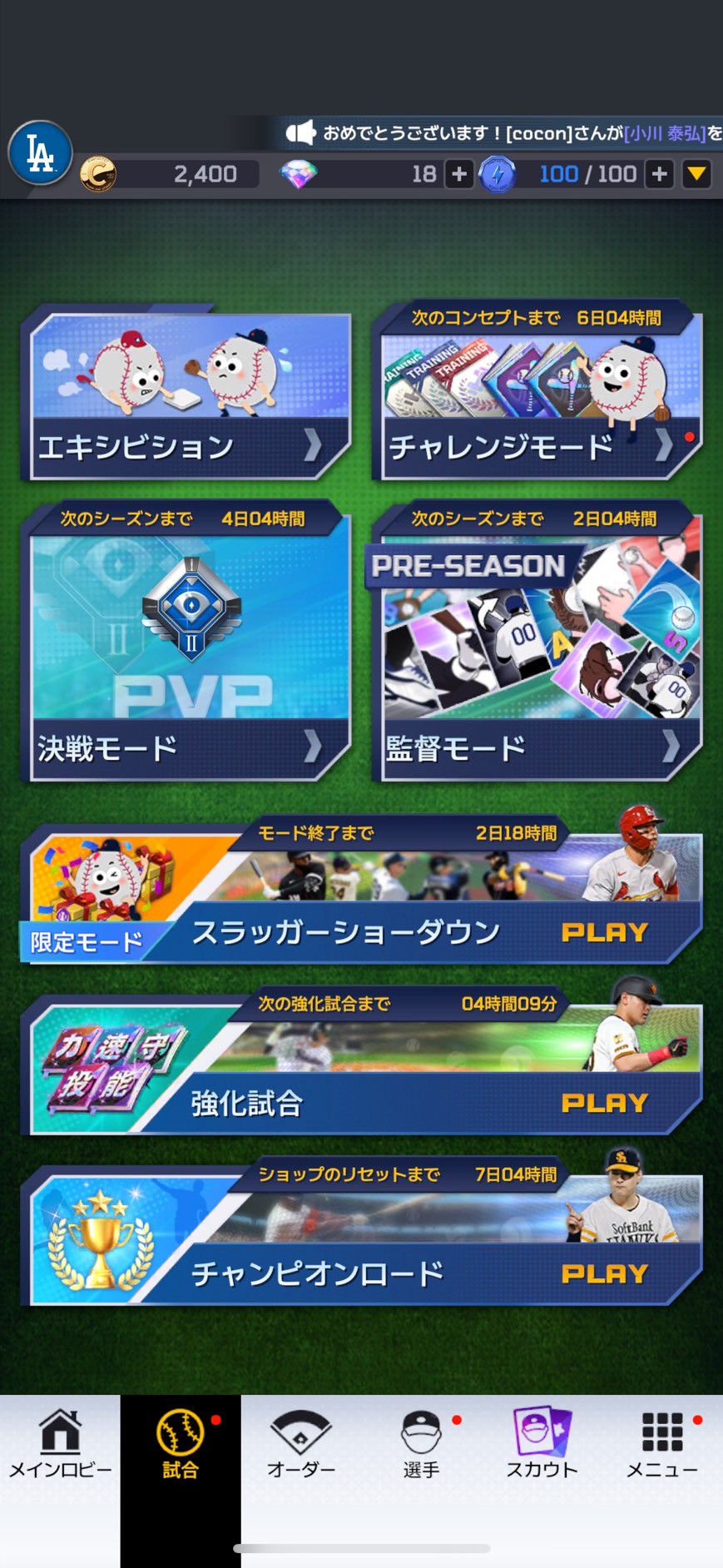723x1568 pixels.
Task: Switch to the スカウト tab
Action: [x=542, y=1445]
